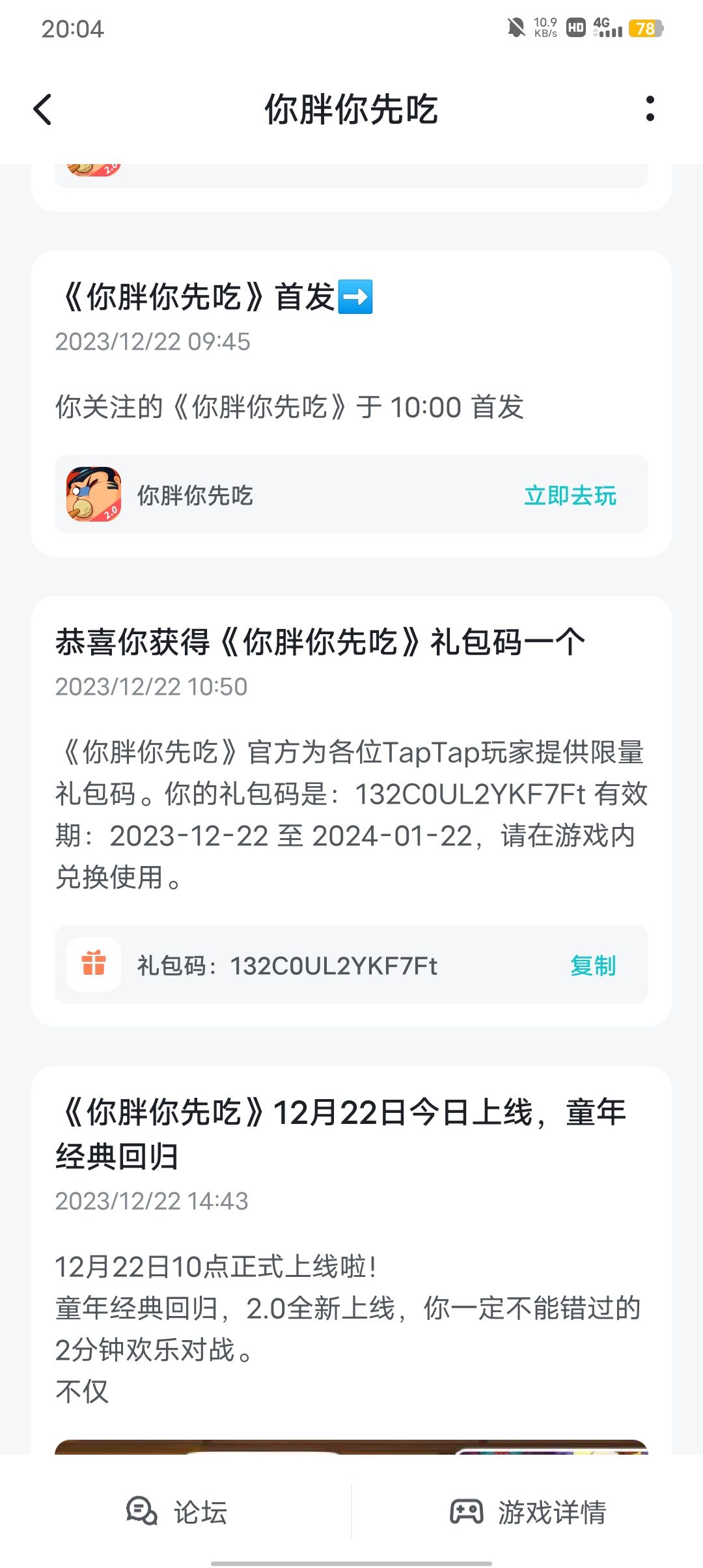Tap 复制 to copy the gift code

pyautogui.click(x=591, y=966)
